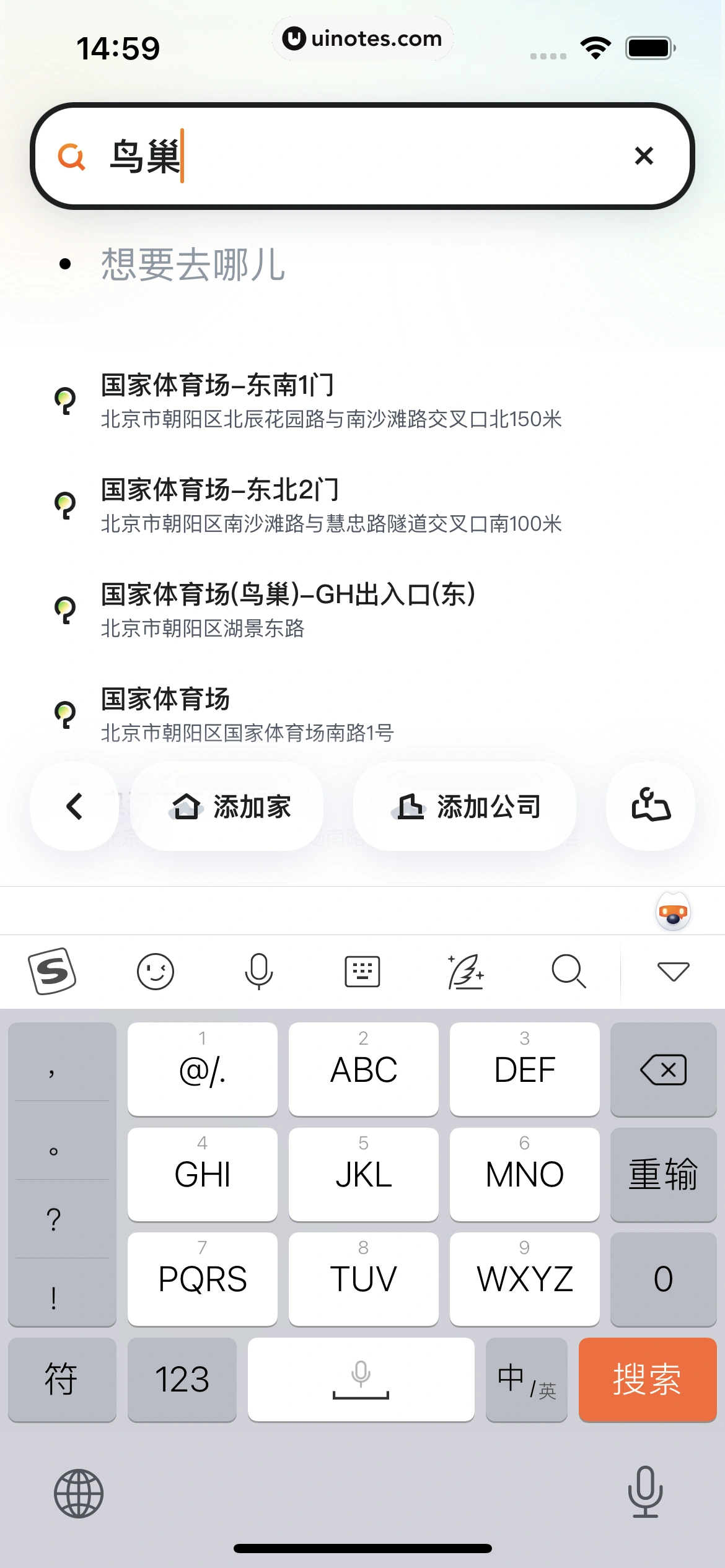
Task: Select the handwriting/pen input icon
Action: pos(466,970)
